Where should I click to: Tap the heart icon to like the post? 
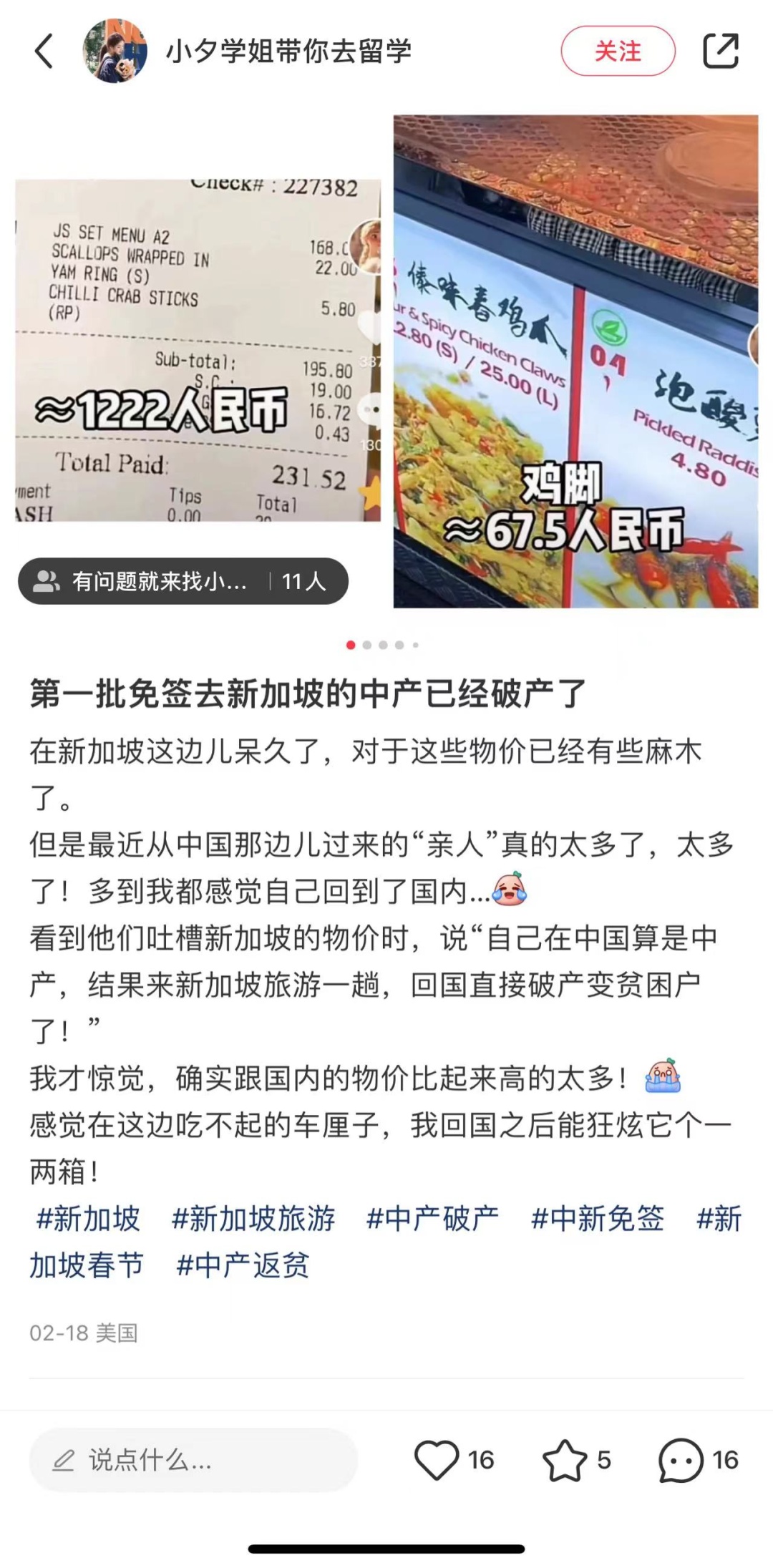point(438,1460)
